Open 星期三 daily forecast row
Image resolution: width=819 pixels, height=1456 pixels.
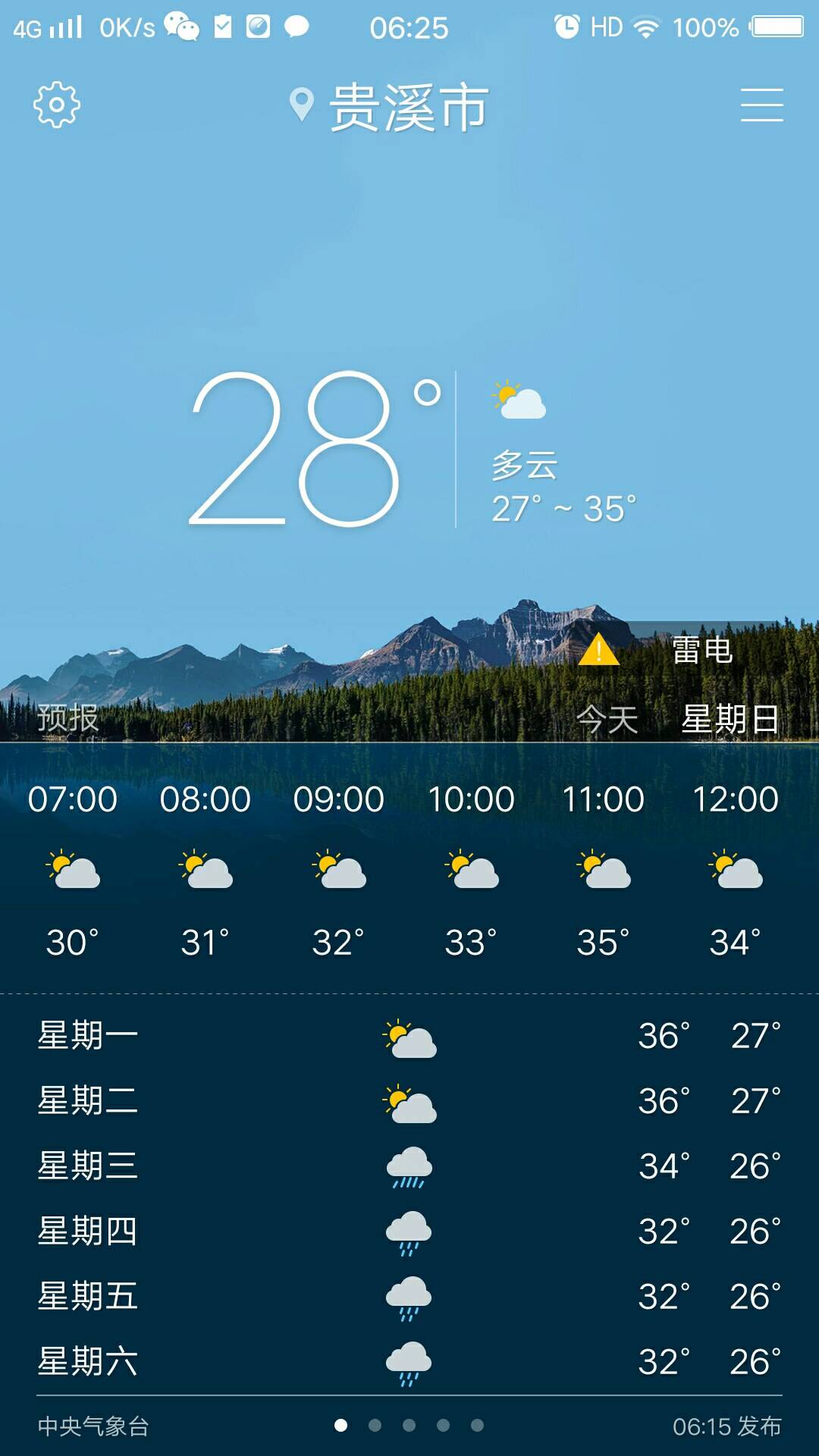pyautogui.click(x=409, y=1166)
